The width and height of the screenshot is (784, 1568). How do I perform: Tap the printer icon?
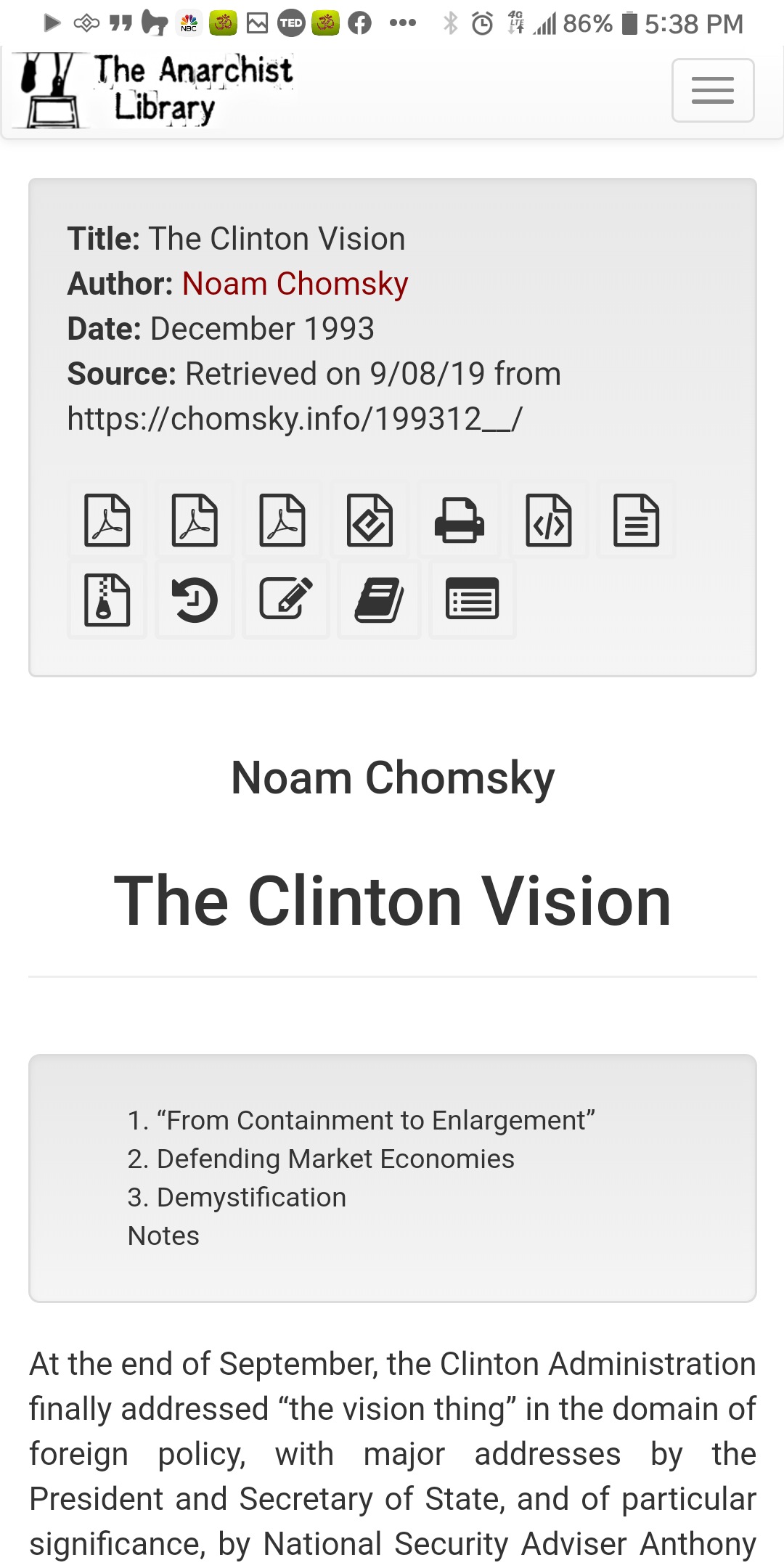pyautogui.click(x=460, y=520)
